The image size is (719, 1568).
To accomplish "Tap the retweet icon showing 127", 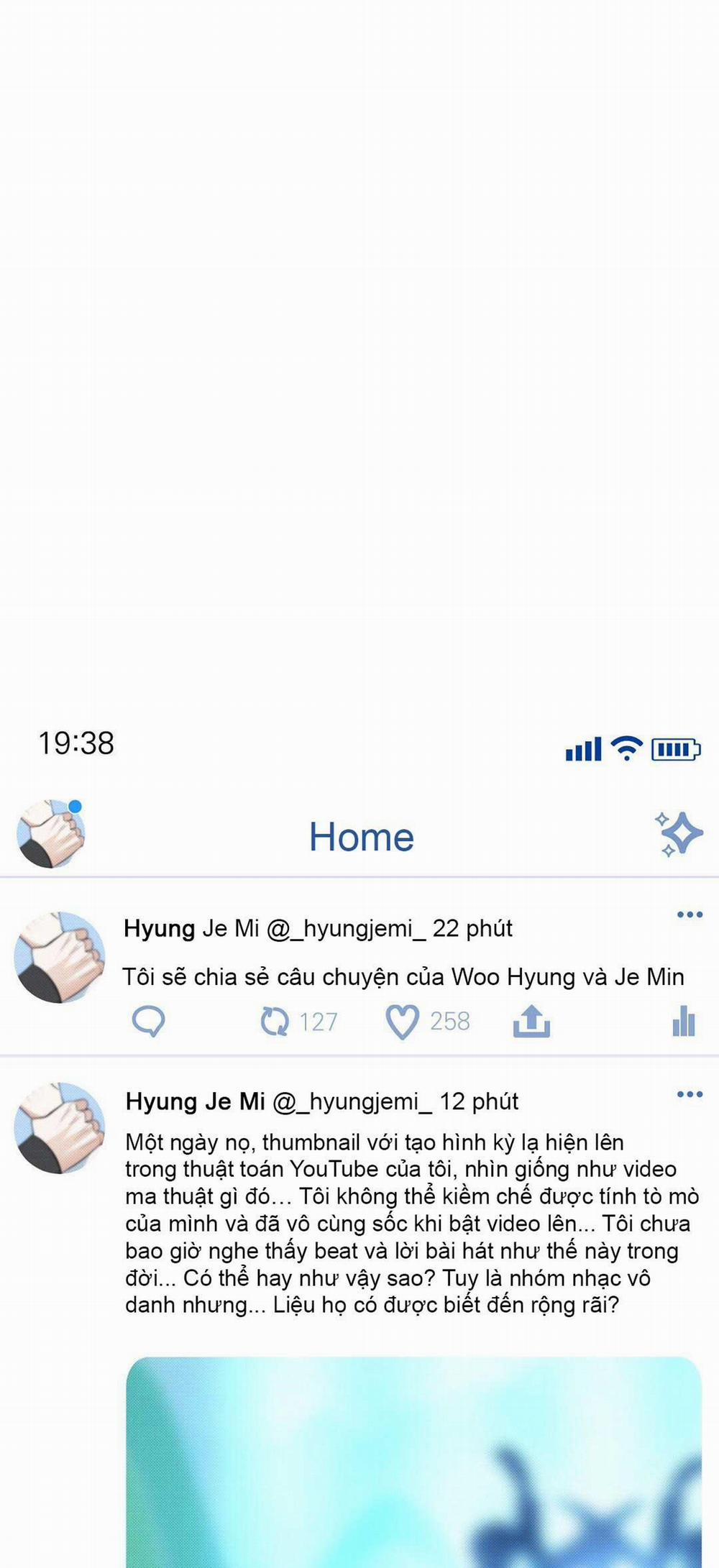I will tap(277, 1022).
